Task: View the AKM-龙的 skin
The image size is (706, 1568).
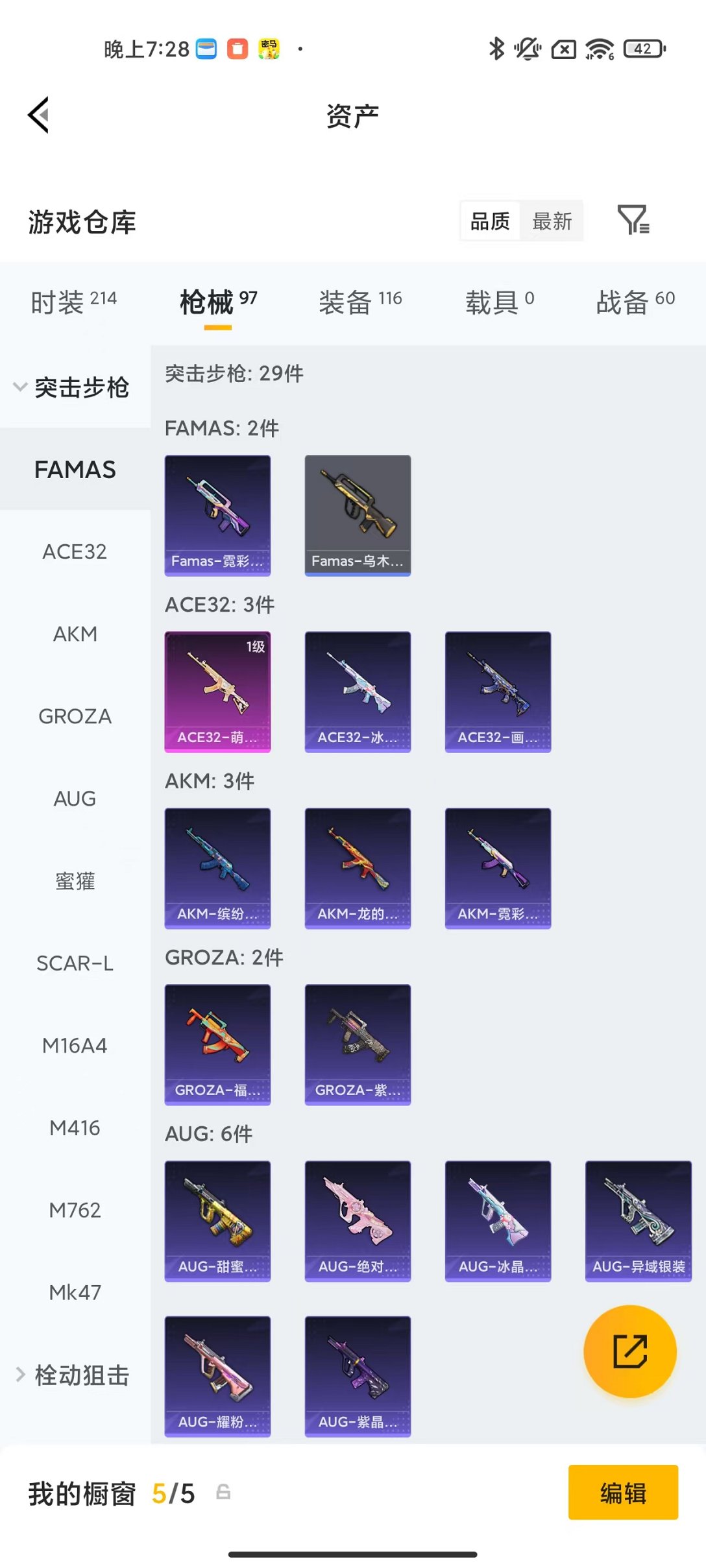Action: [x=358, y=868]
